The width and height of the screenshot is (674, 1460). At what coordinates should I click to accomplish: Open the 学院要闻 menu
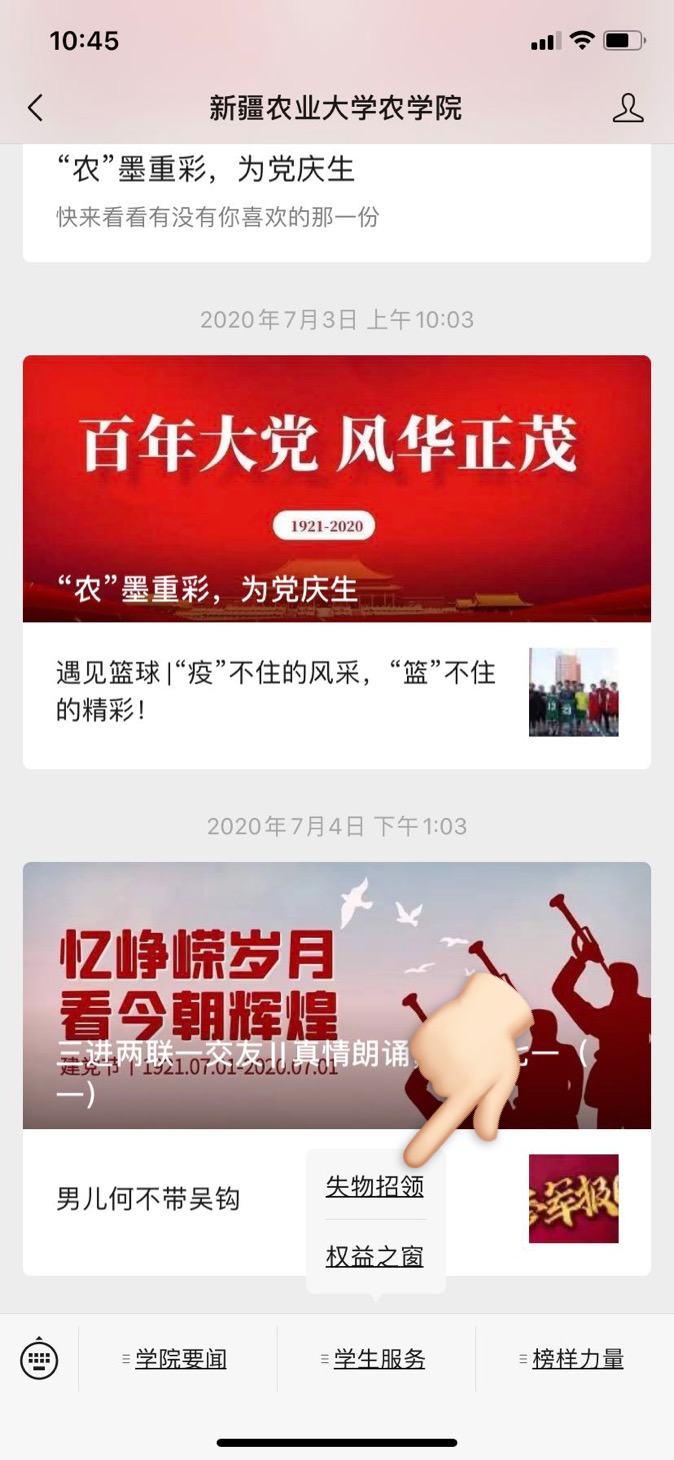point(180,1359)
